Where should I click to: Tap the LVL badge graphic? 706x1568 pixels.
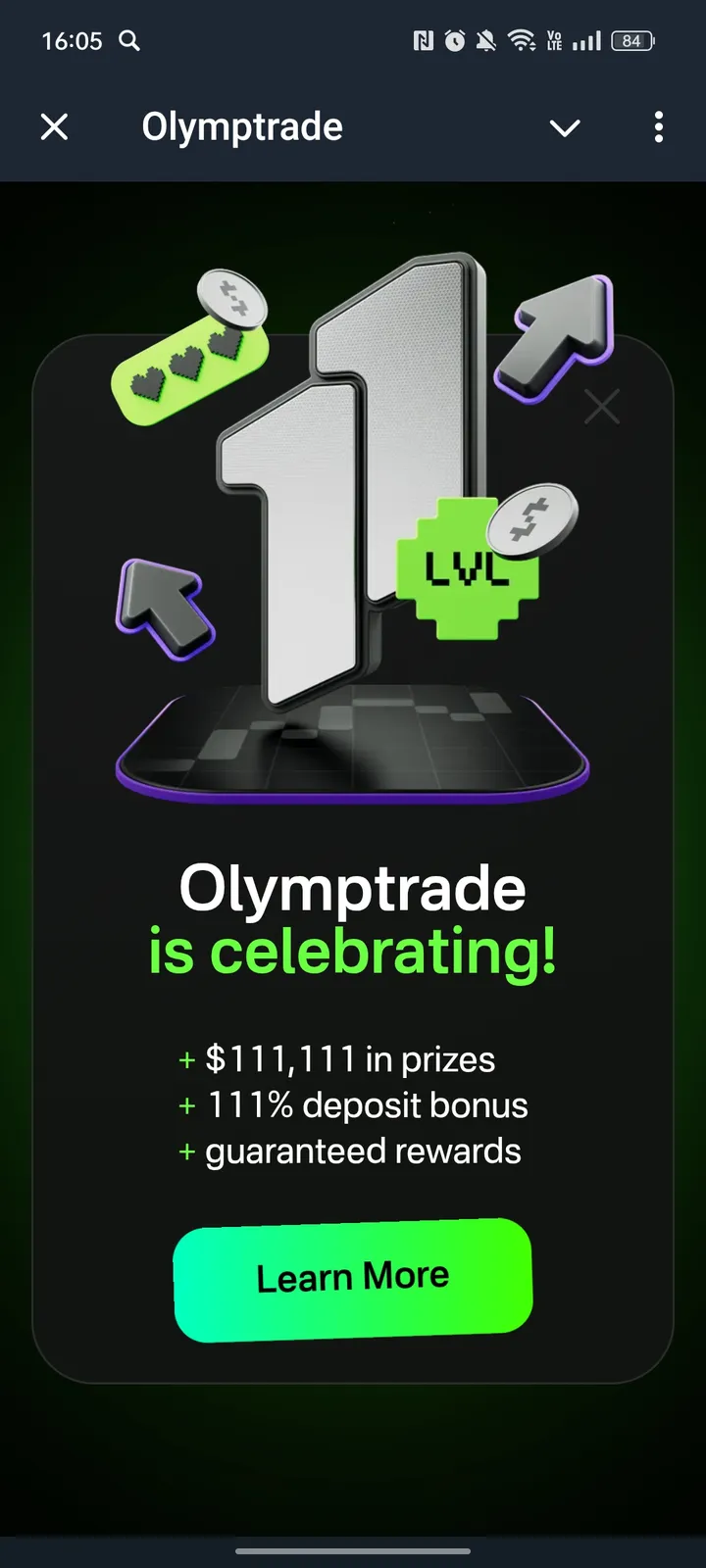pyautogui.click(x=466, y=566)
